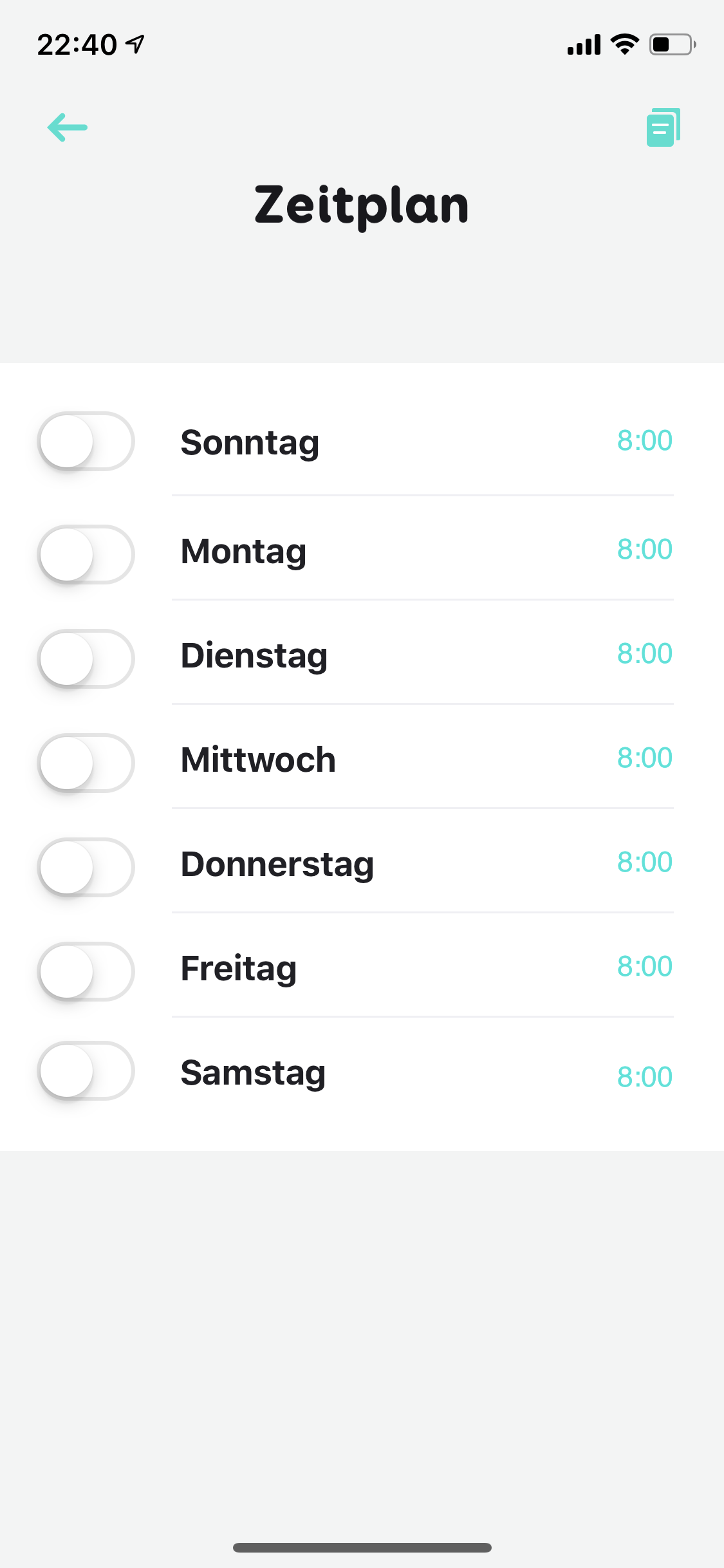Open the time picker for Dienstag
The image size is (724, 1568).
click(x=644, y=654)
